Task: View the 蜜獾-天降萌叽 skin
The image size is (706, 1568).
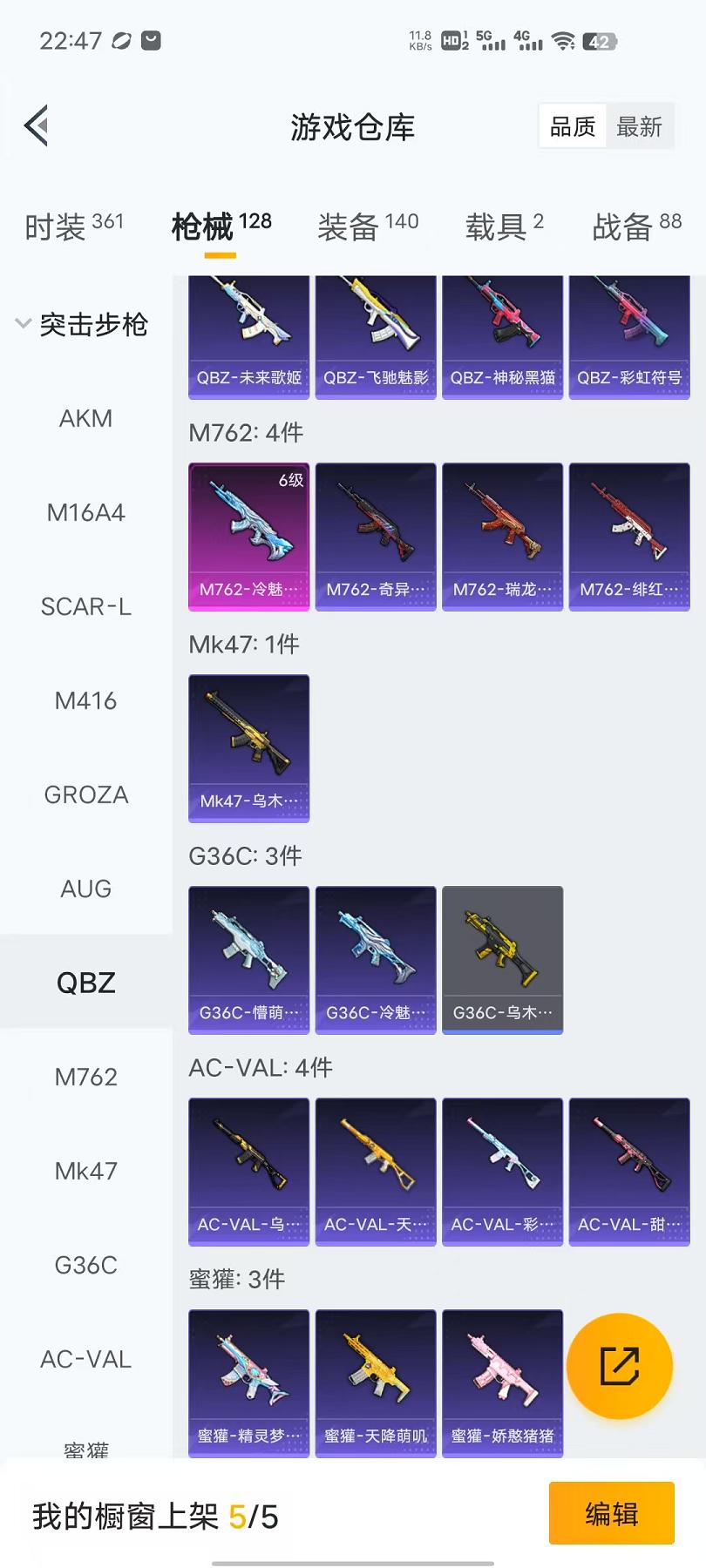Action: (376, 1382)
